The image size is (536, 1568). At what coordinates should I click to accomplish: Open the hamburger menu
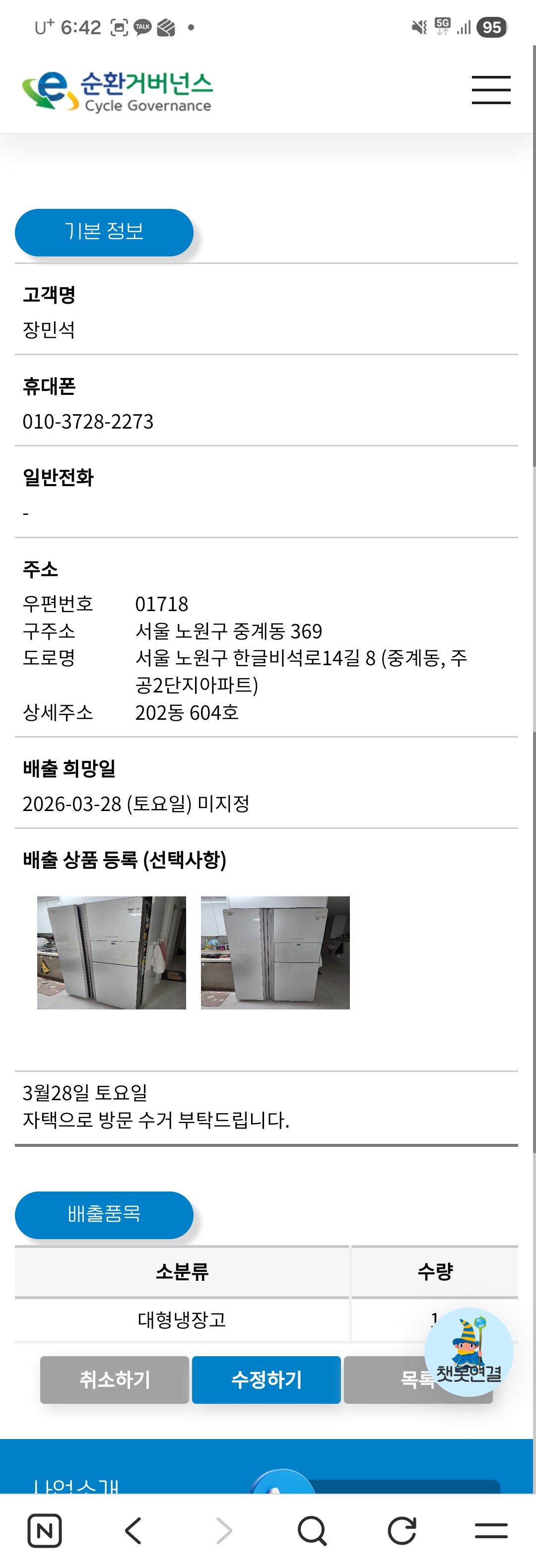[490, 90]
